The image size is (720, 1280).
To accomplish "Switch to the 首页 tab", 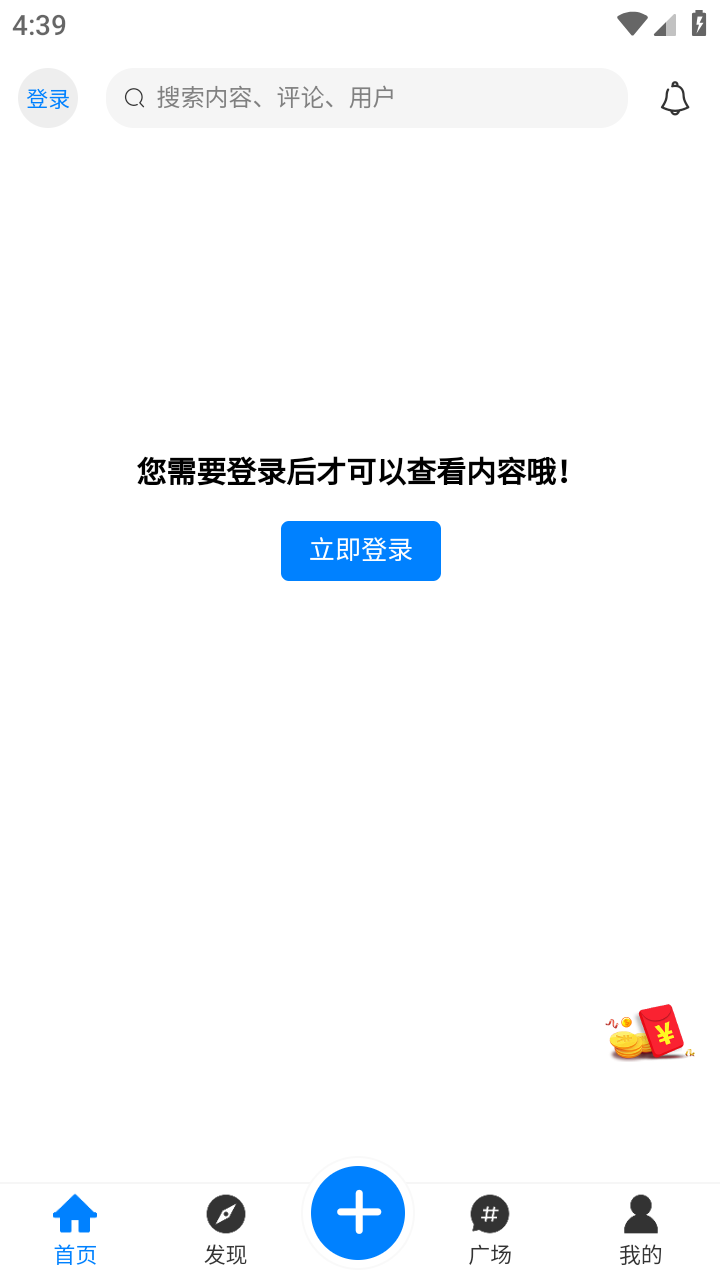I will click(75, 1229).
